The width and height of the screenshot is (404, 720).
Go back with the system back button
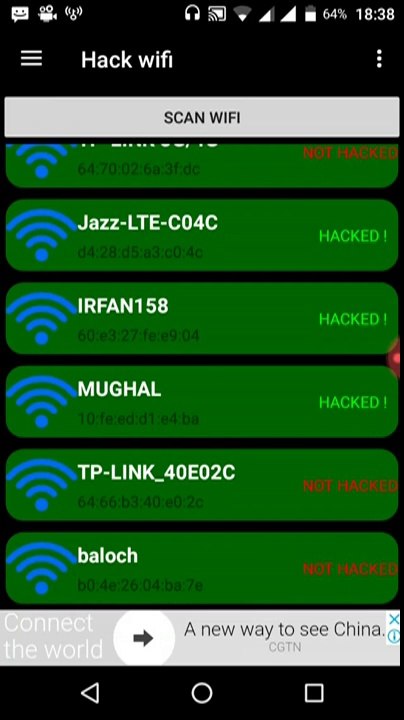point(90,692)
